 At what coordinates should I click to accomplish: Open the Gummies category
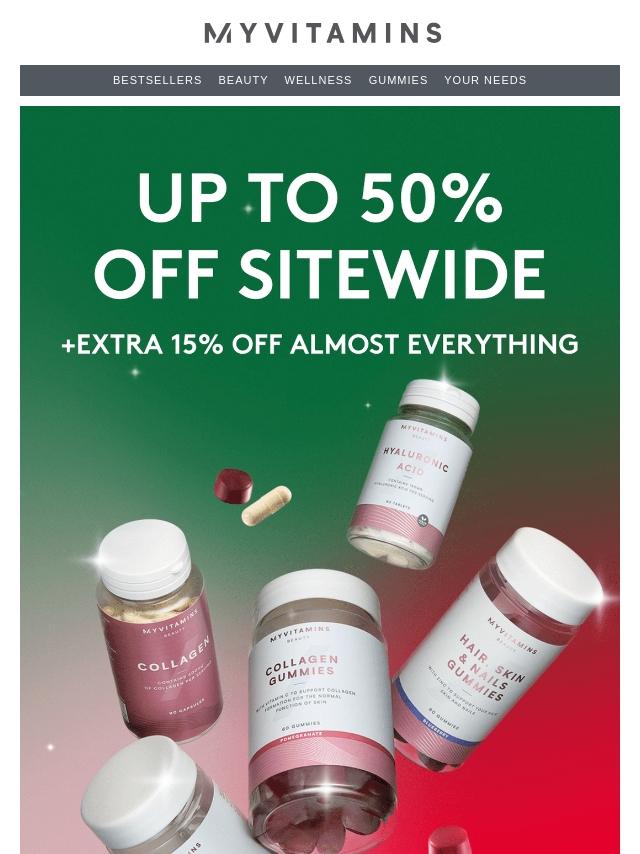[398, 80]
